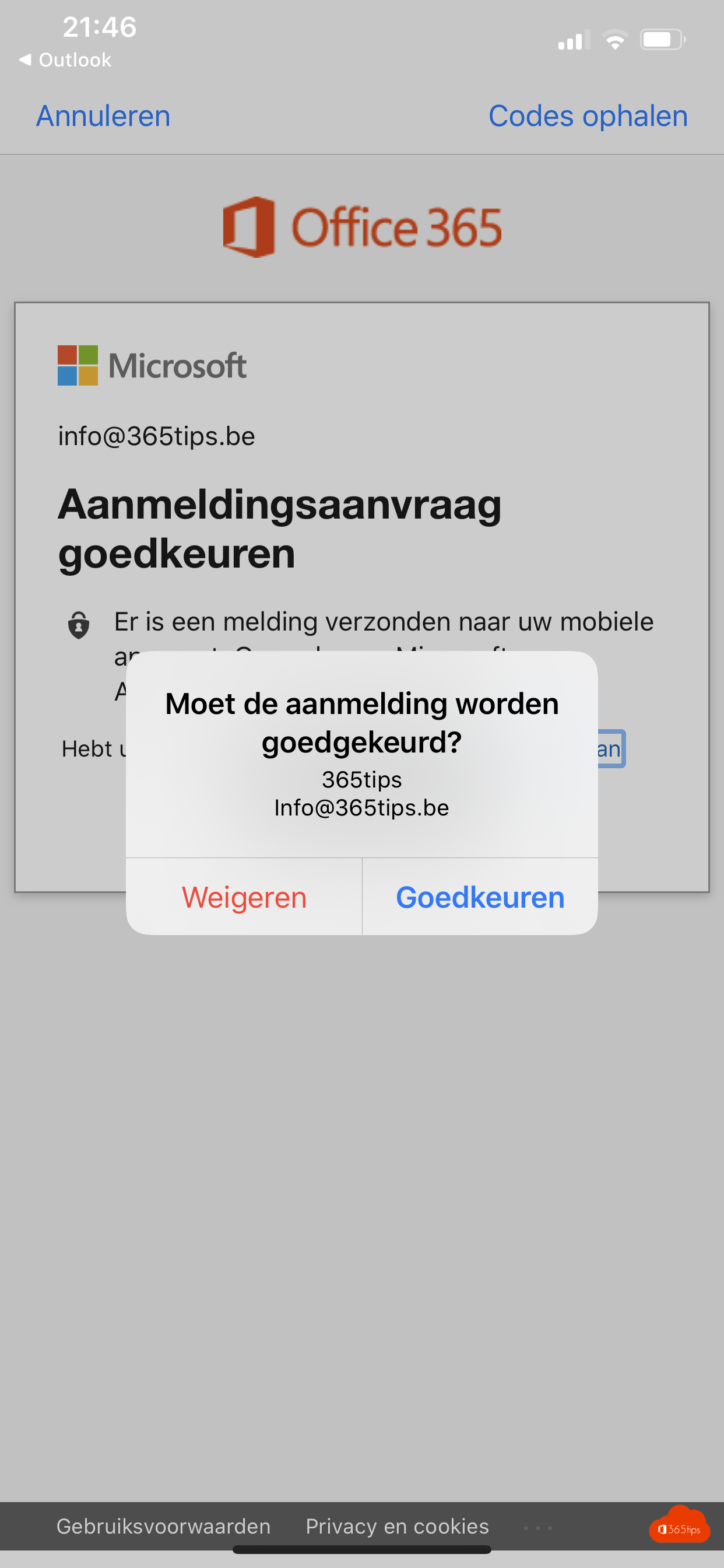The height and width of the screenshot is (1568, 724).
Task: Open Privacy en cookies link
Action: [398, 1526]
